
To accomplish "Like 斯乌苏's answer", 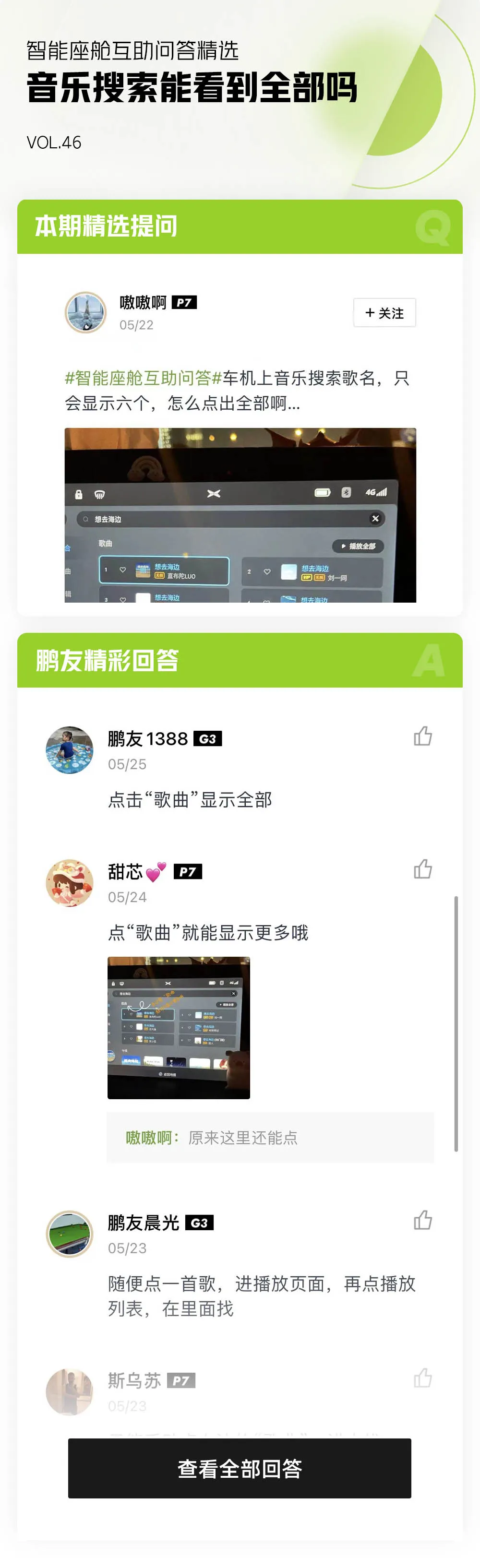I will point(423,1378).
